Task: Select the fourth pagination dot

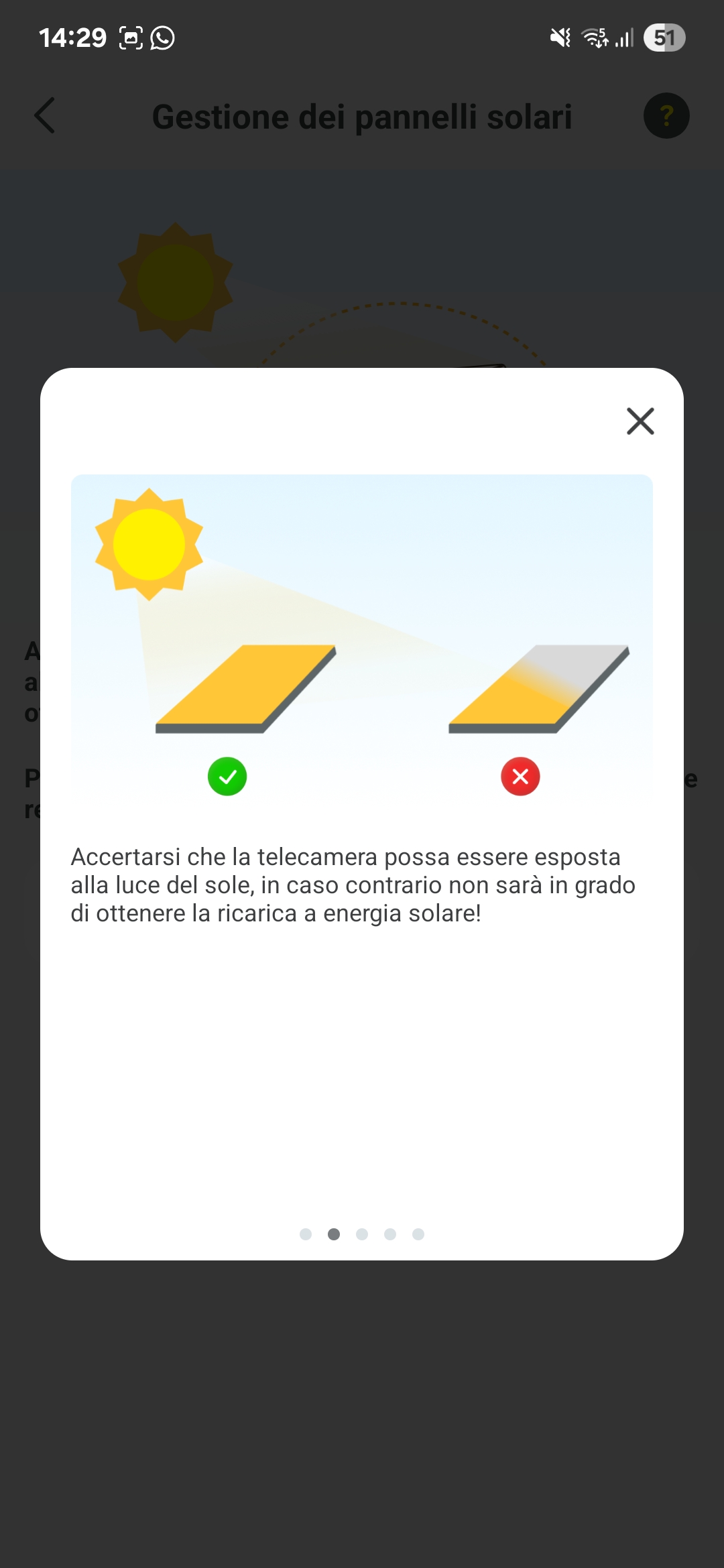Action: coord(390,1234)
